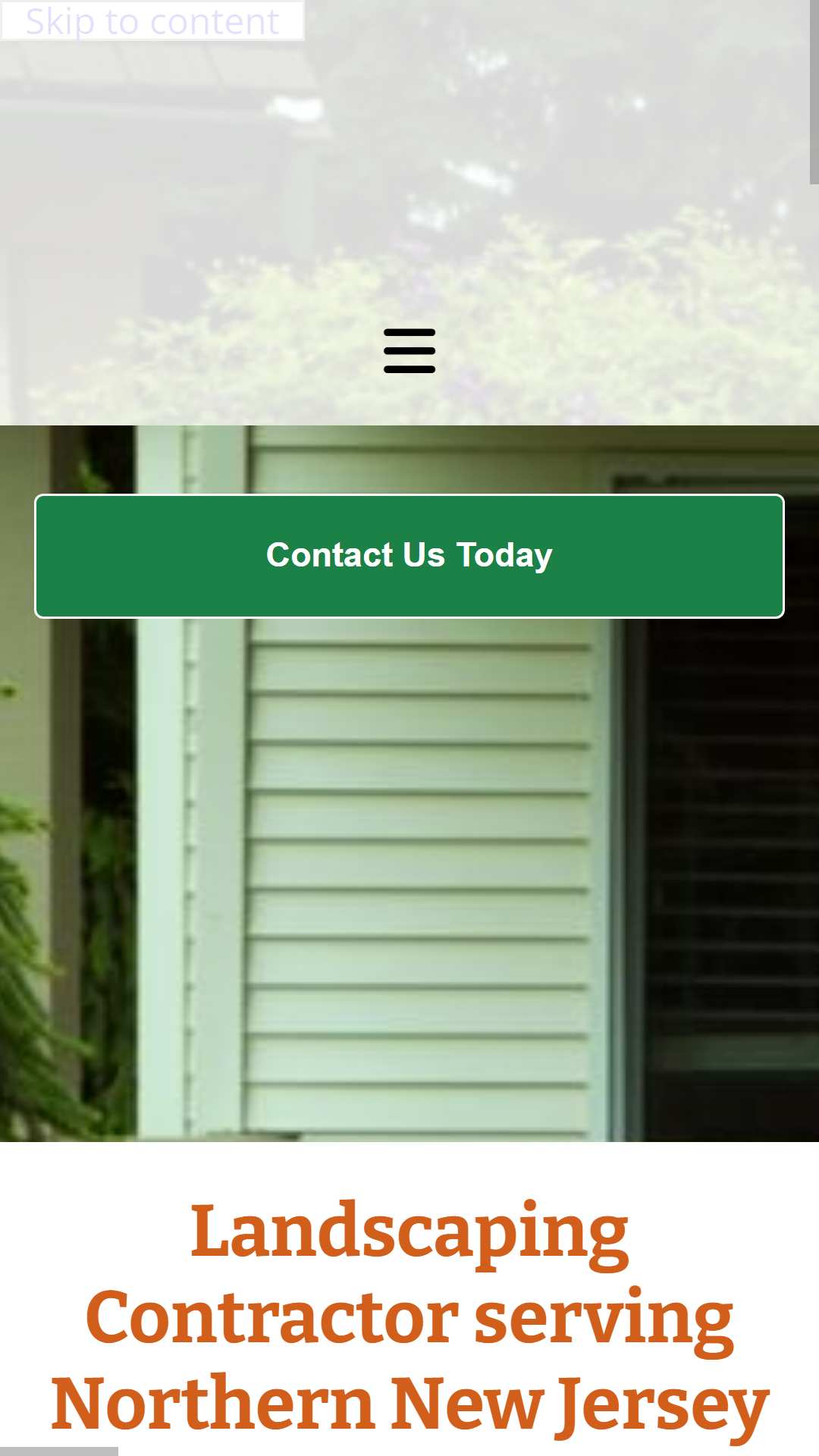This screenshot has height=1456, width=819.
Task: Open the hamburger navigation menu
Action: point(409,350)
